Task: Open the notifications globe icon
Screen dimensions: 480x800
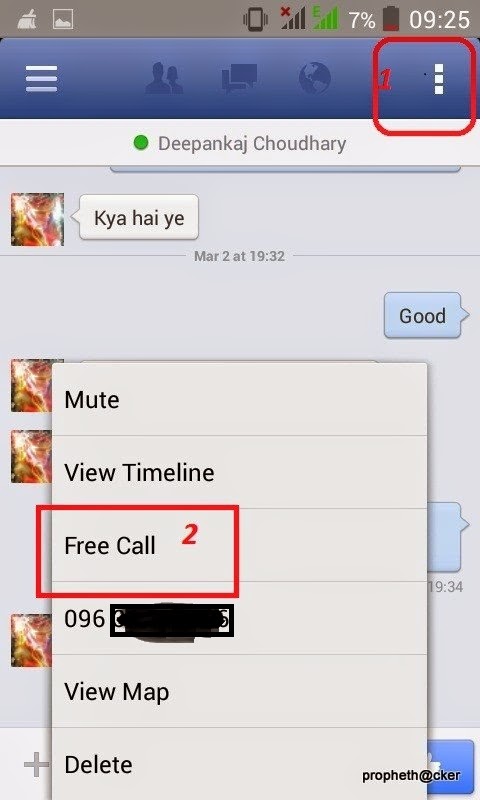Action: tap(314, 78)
